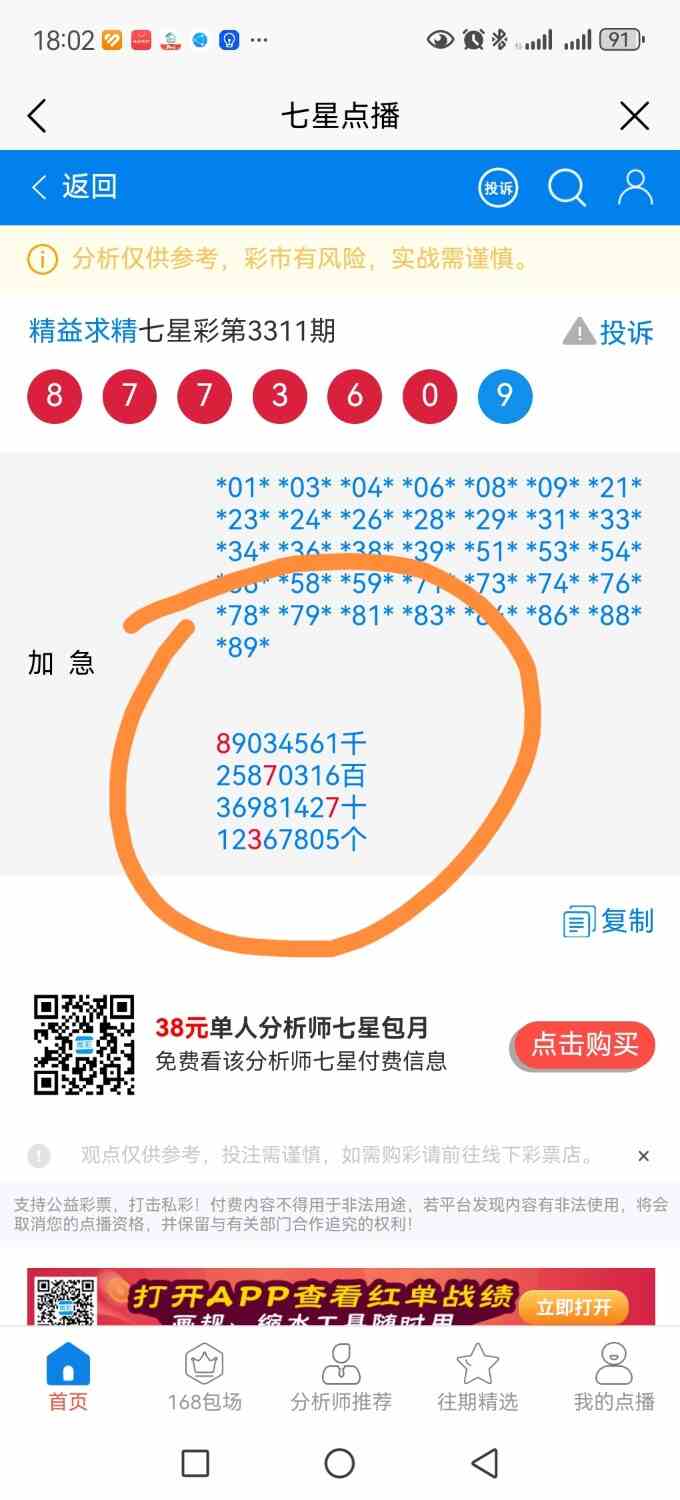680x1500 pixels.
Task: Dismiss the 观点仅供参考 notice
Action: (x=644, y=1156)
